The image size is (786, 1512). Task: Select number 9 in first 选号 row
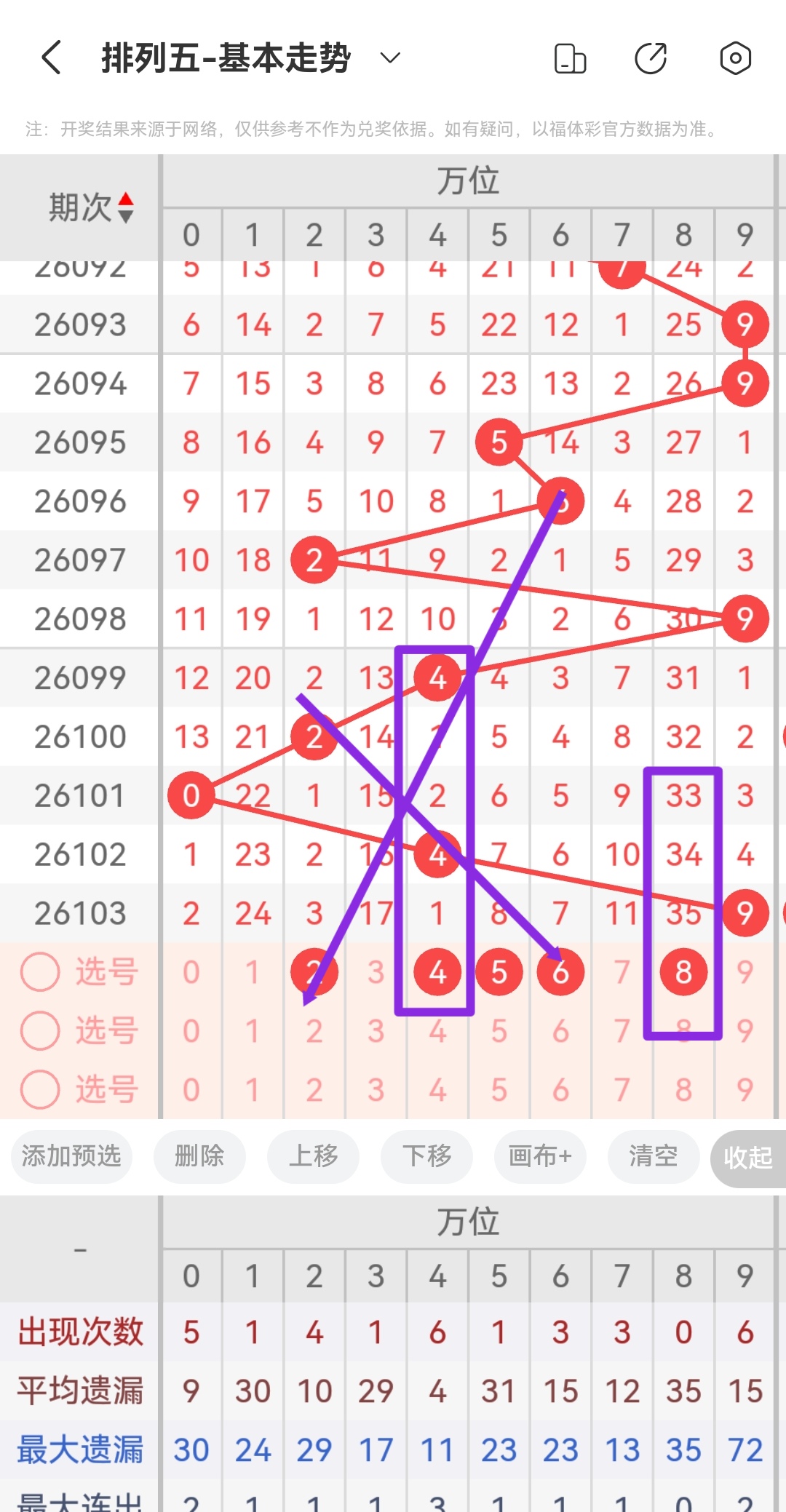click(x=744, y=971)
